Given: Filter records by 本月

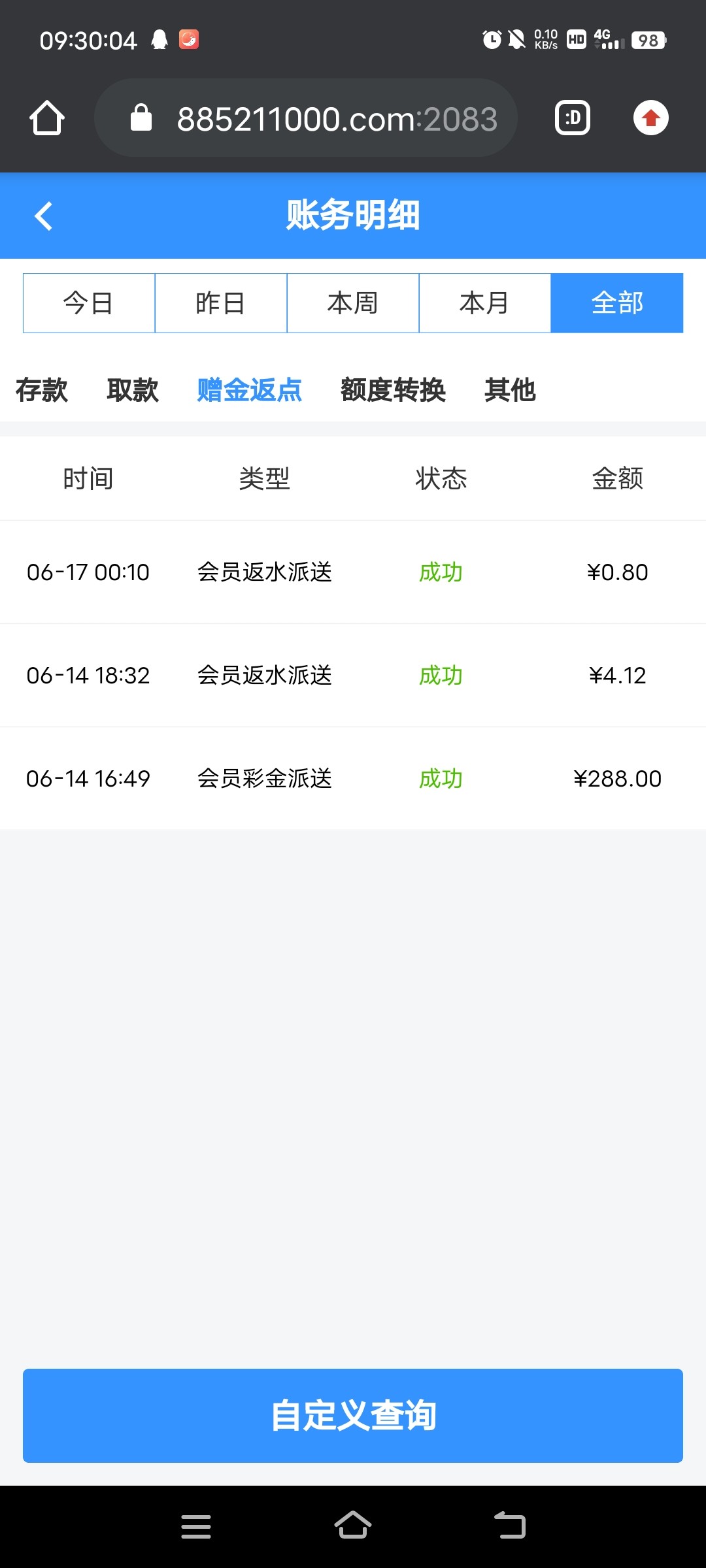Looking at the screenshot, I should 484,303.
